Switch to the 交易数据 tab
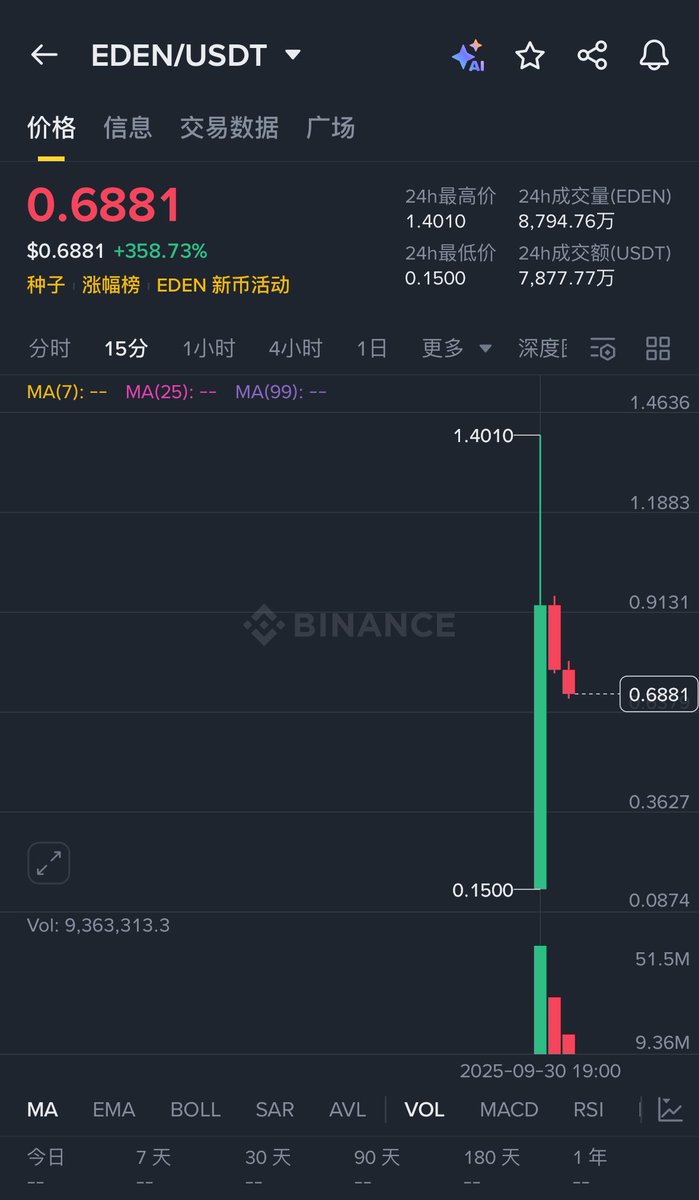Viewport: 699px width, 1200px height. (229, 128)
